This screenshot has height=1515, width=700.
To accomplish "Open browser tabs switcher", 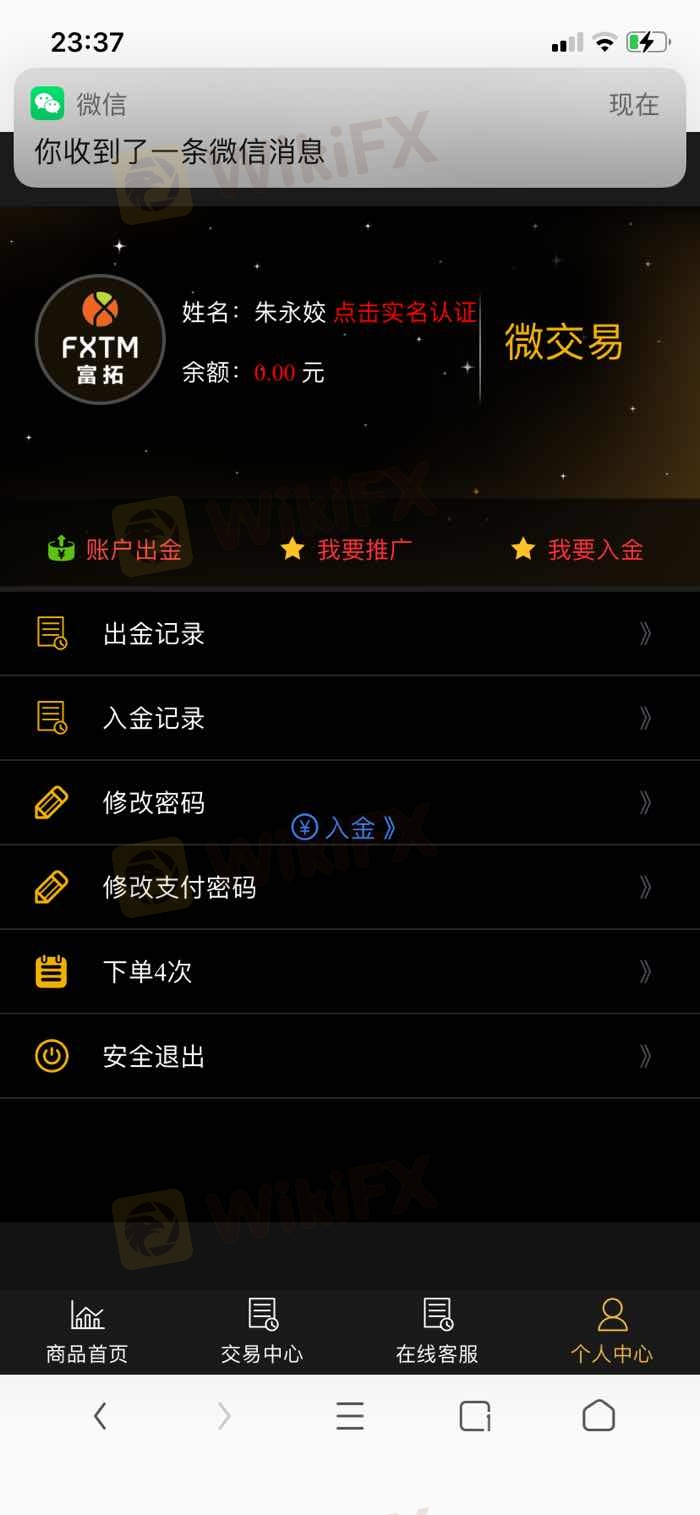I will (x=475, y=1415).
